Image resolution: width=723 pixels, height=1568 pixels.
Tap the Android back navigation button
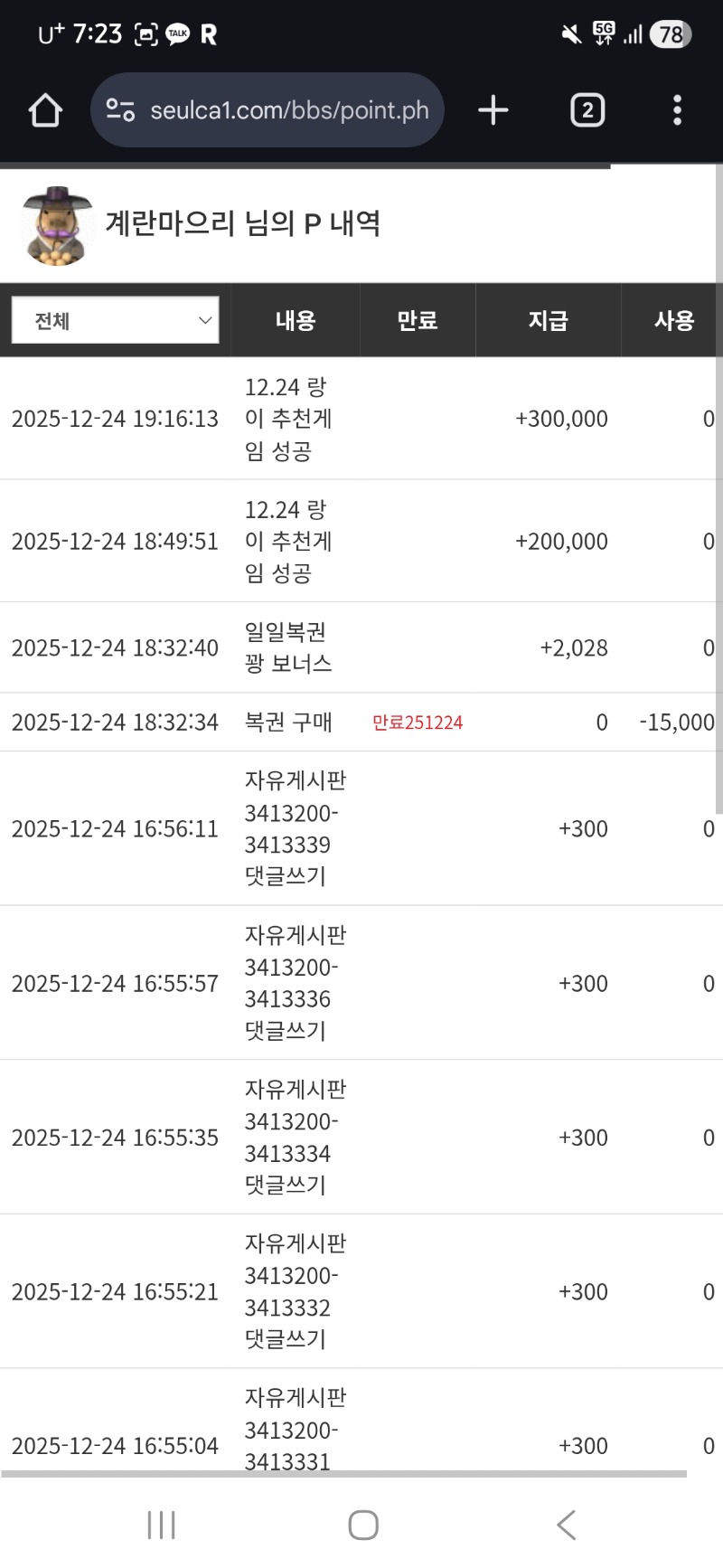pos(566,1524)
